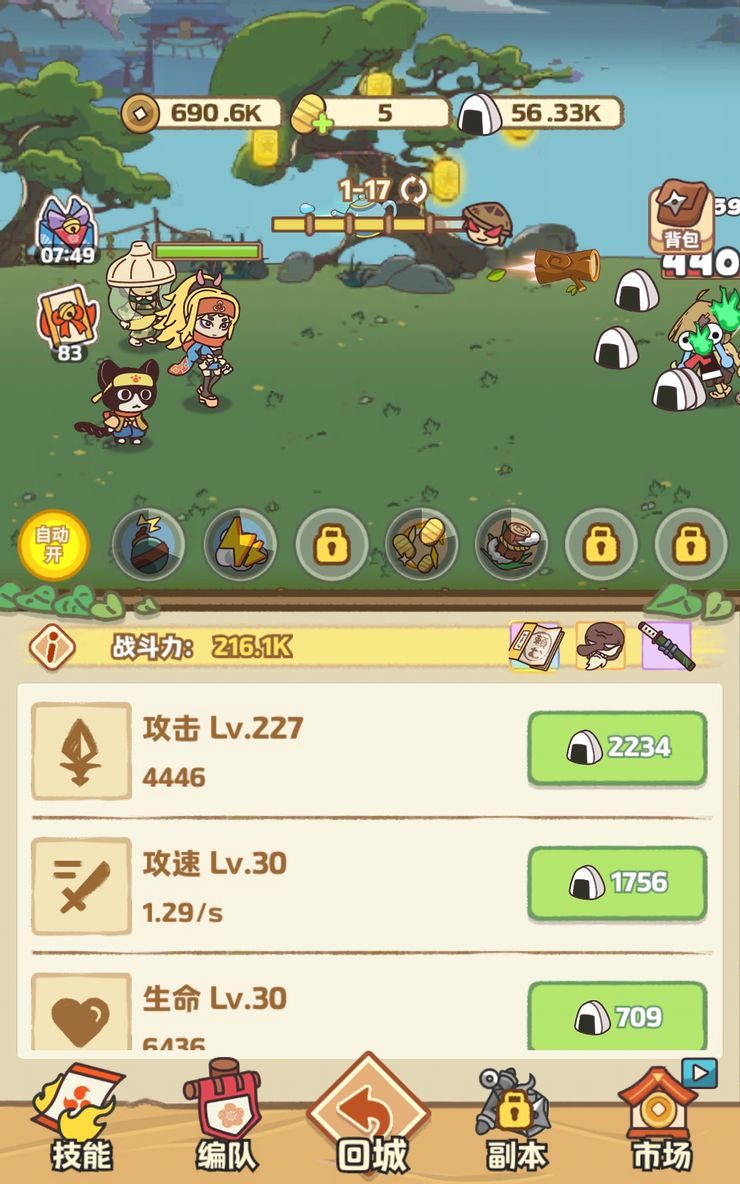
Task: Use the golden cocoon skill
Action: coord(421,545)
